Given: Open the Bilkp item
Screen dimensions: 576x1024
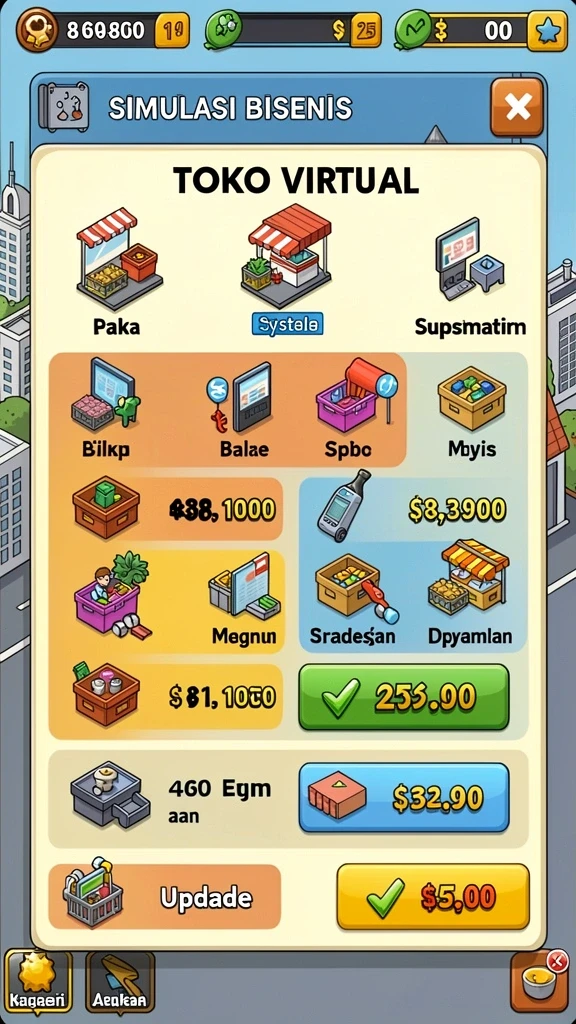Looking at the screenshot, I should pos(103,409).
